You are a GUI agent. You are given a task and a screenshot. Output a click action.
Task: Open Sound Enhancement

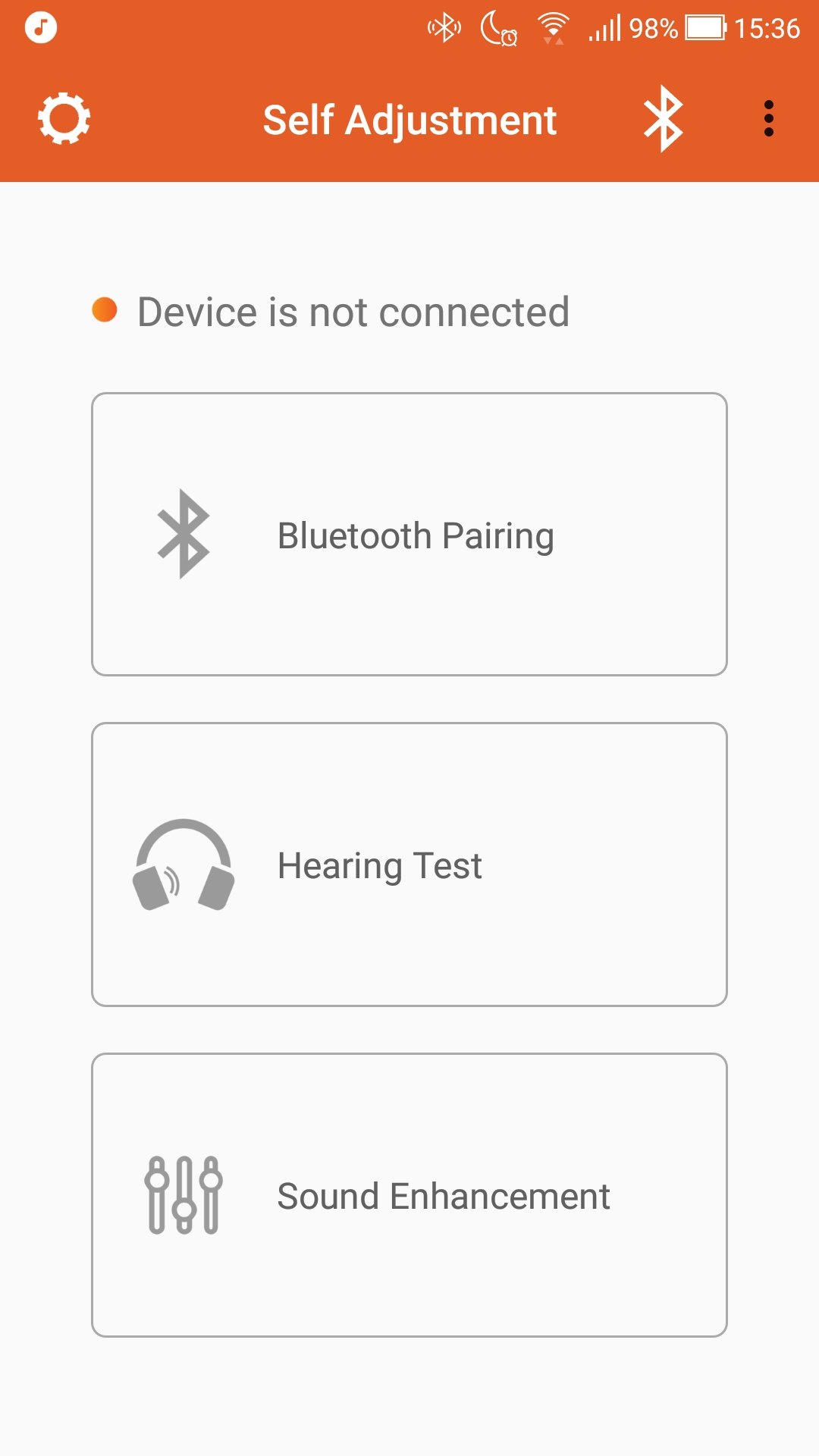click(x=409, y=1196)
